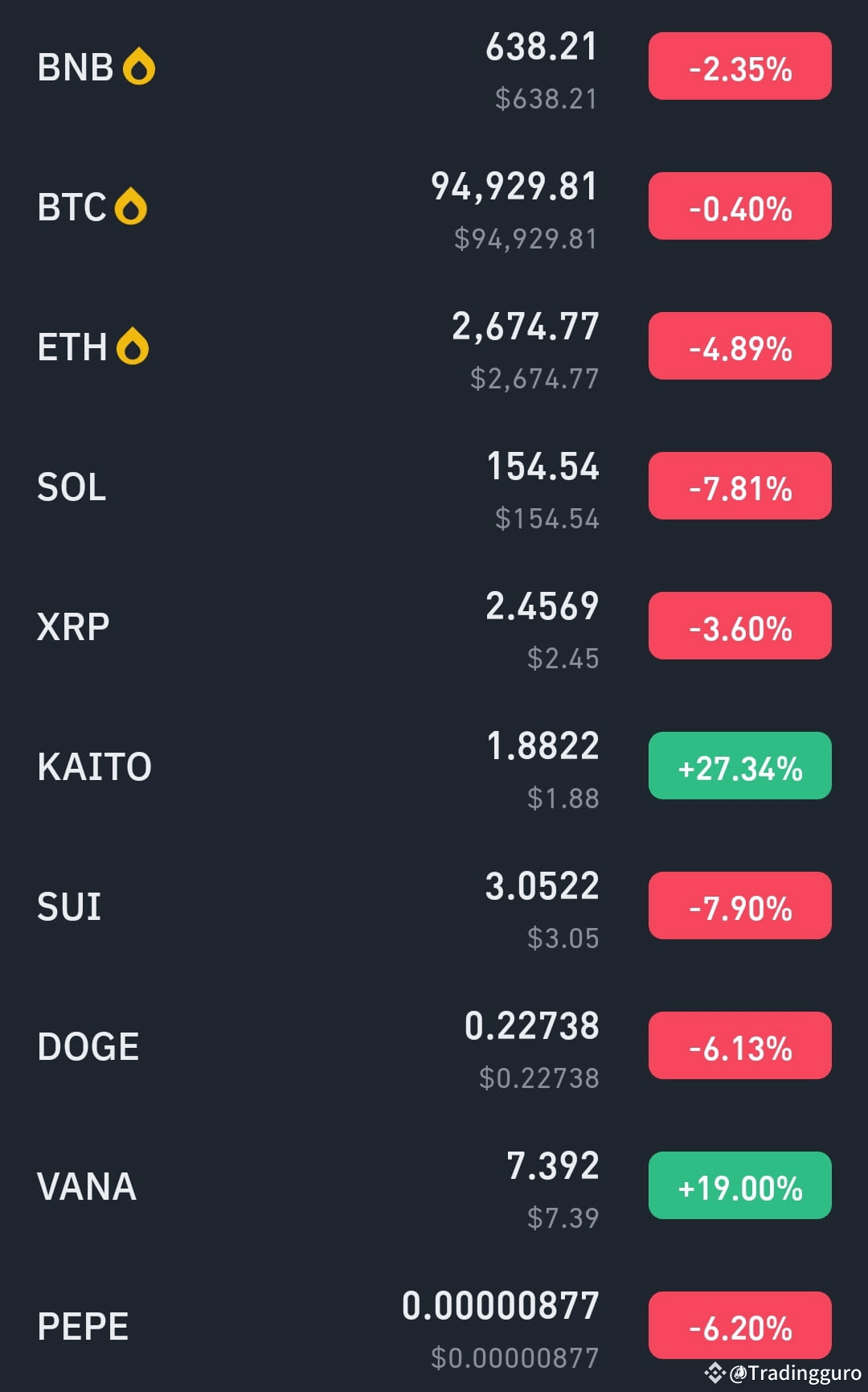Toggle SOL's -7.81% percentage display
Image resolution: width=868 pixels, height=1392 pixels.
point(739,486)
